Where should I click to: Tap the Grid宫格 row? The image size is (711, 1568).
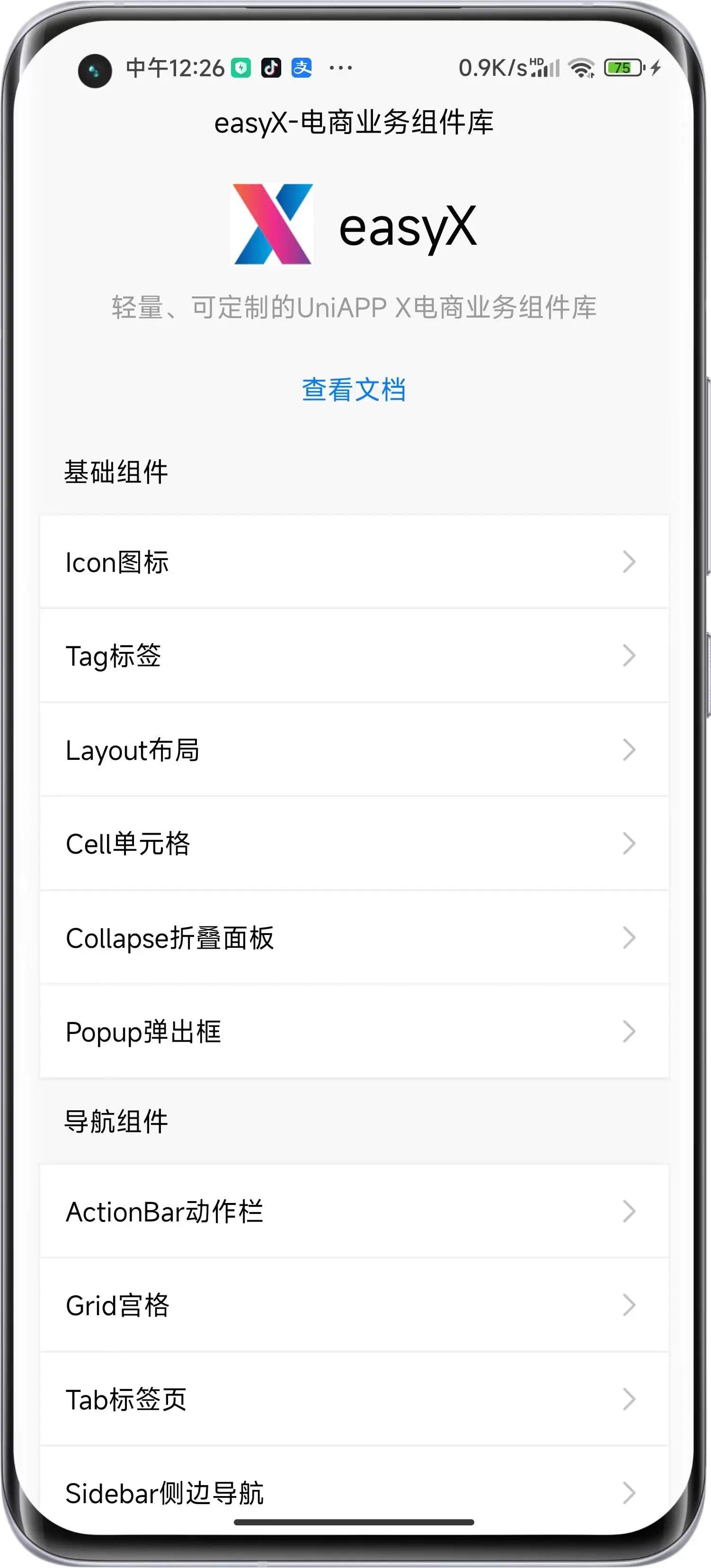pyautogui.click(x=354, y=1305)
